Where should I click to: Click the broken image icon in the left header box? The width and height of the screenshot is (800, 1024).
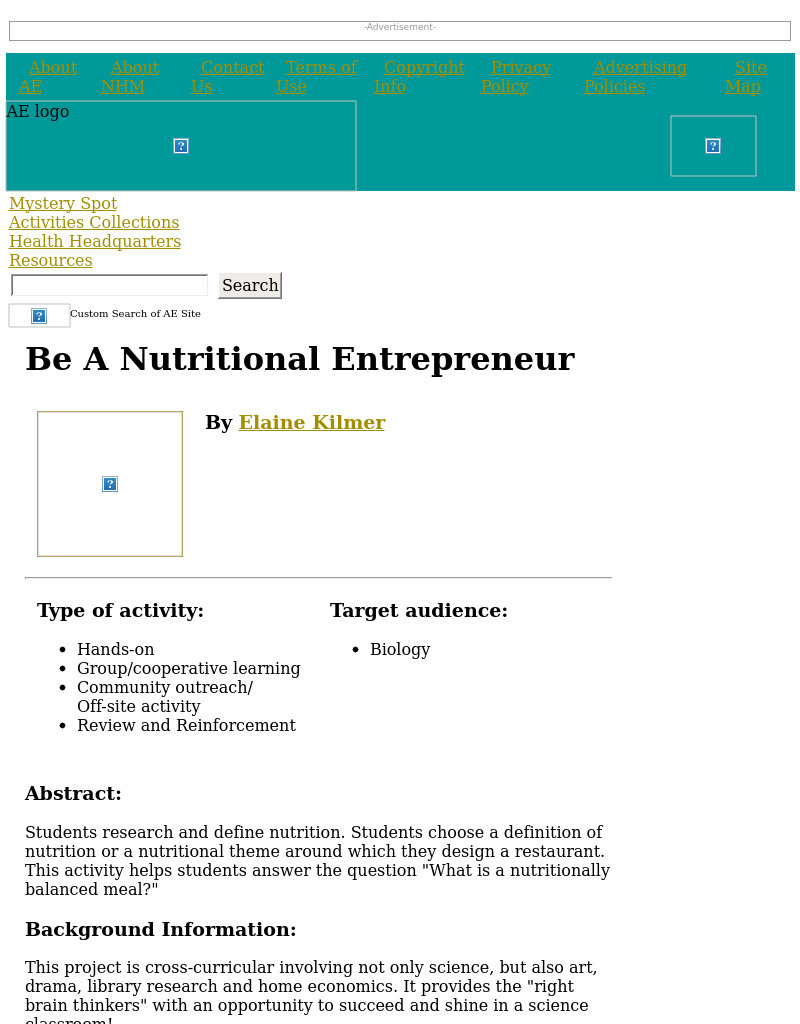180,145
